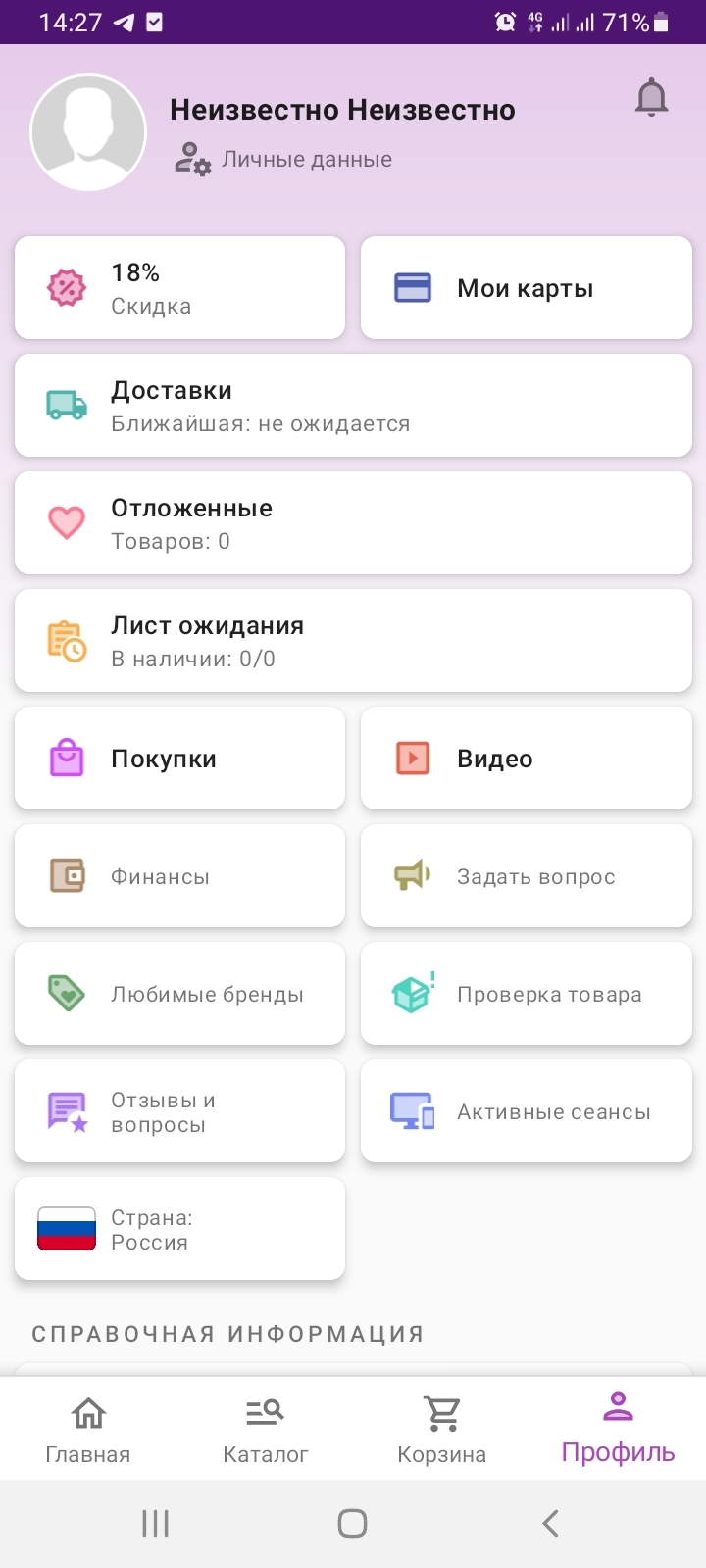
Task: View Активные сеансы
Action: [x=526, y=1111]
